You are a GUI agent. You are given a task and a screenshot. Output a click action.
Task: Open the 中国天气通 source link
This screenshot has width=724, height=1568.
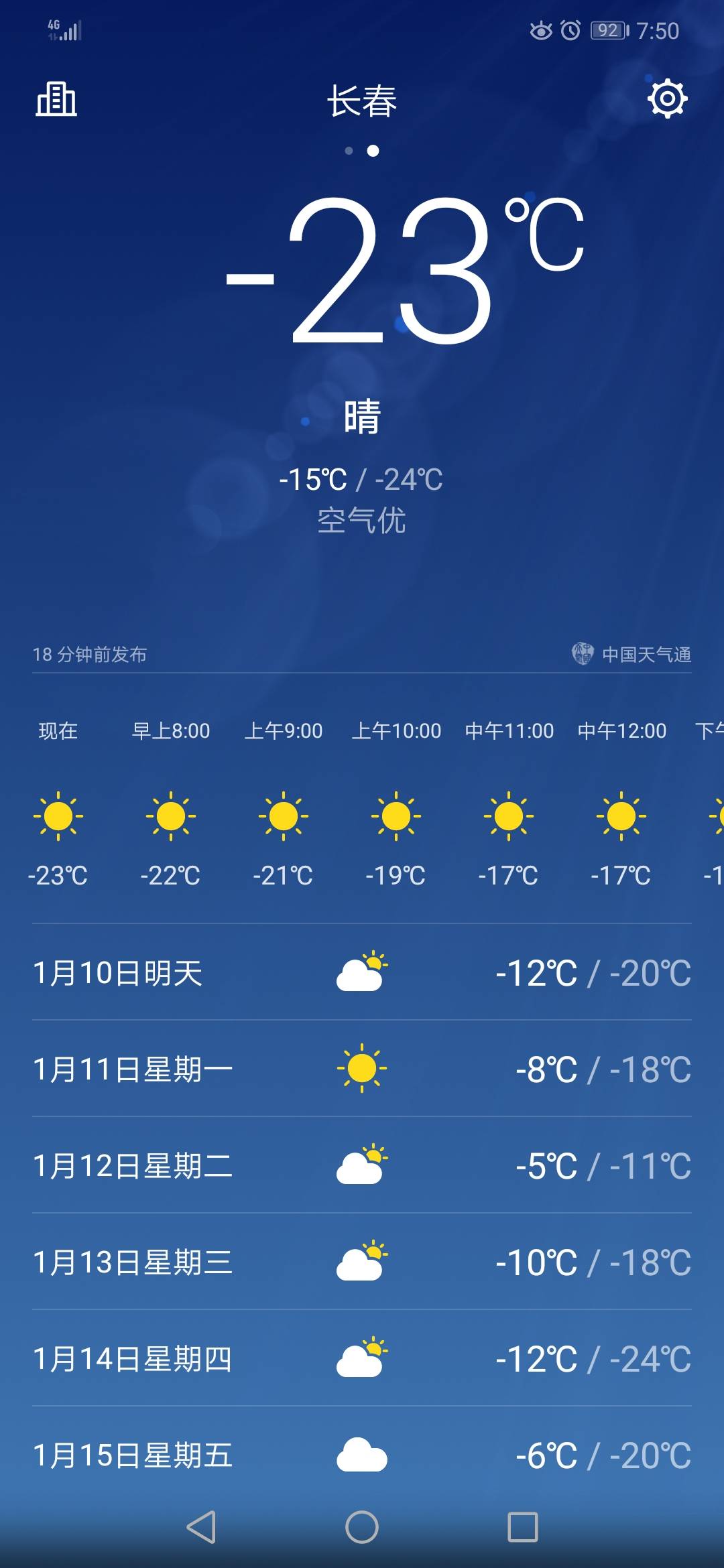[x=631, y=653]
